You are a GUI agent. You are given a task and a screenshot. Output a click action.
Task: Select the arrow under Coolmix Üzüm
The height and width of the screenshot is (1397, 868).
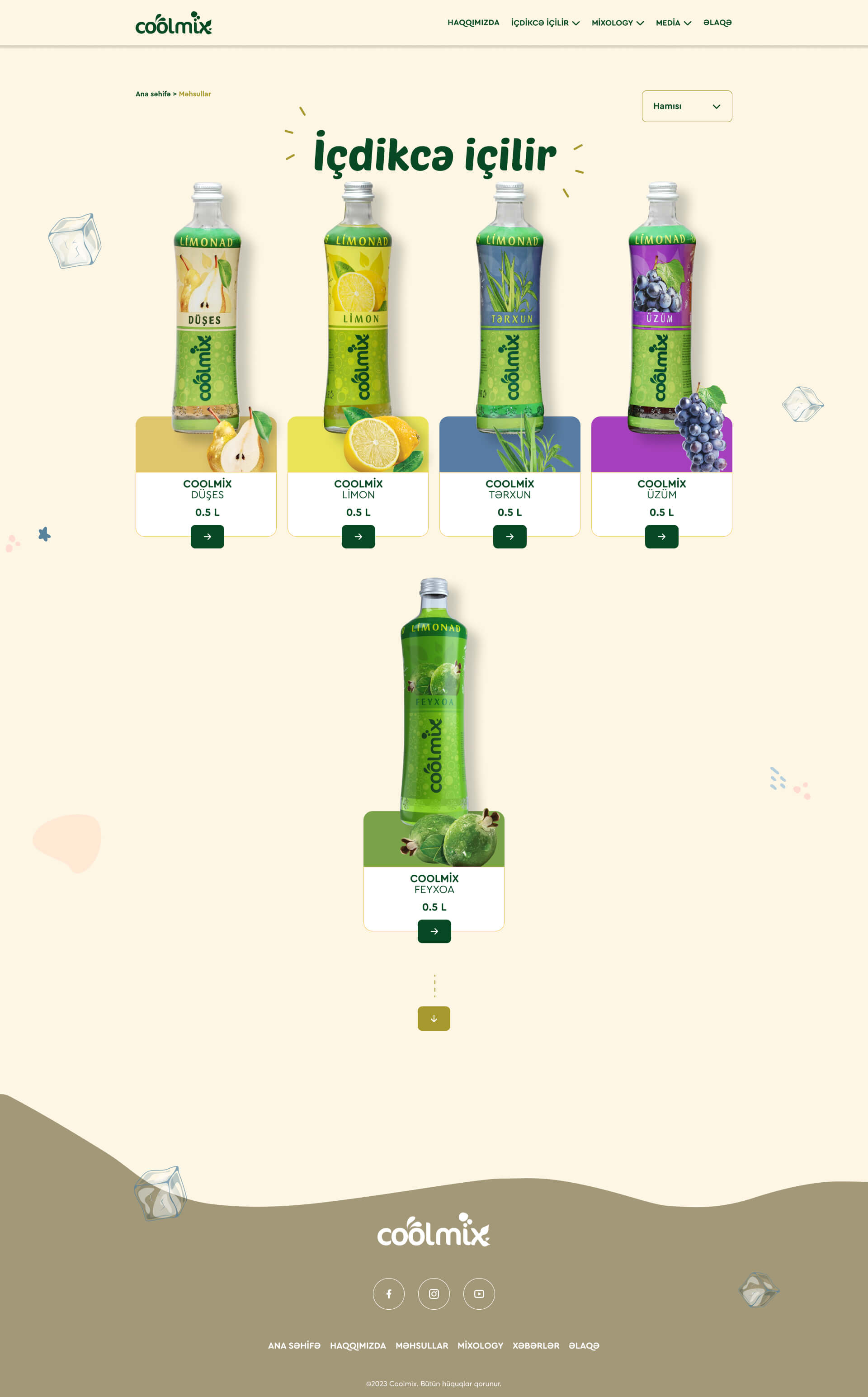coord(661,537)
